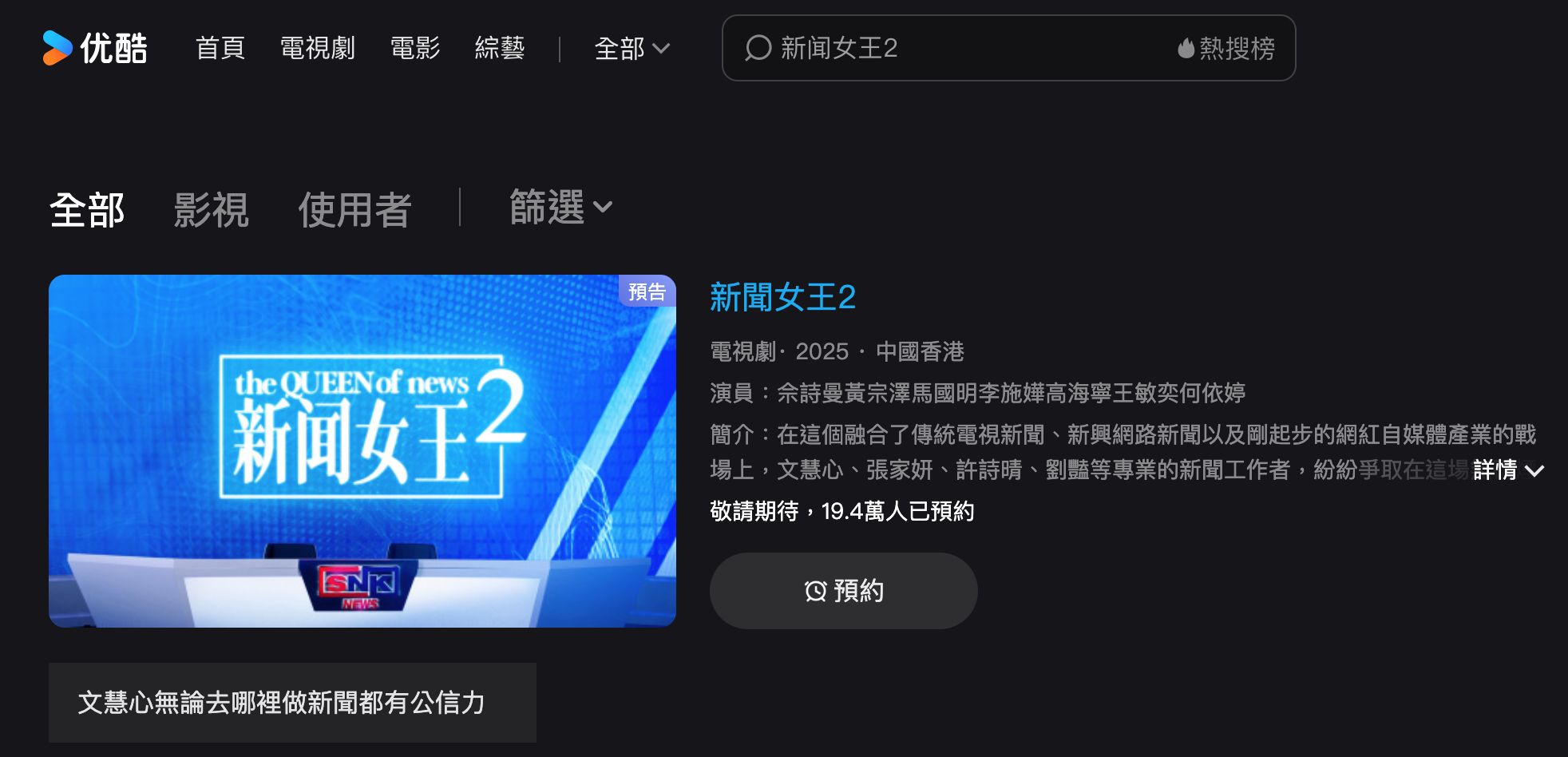Screen dimensions: 1568x757
Task: Open the 綜藝 section
Action: 500,48
